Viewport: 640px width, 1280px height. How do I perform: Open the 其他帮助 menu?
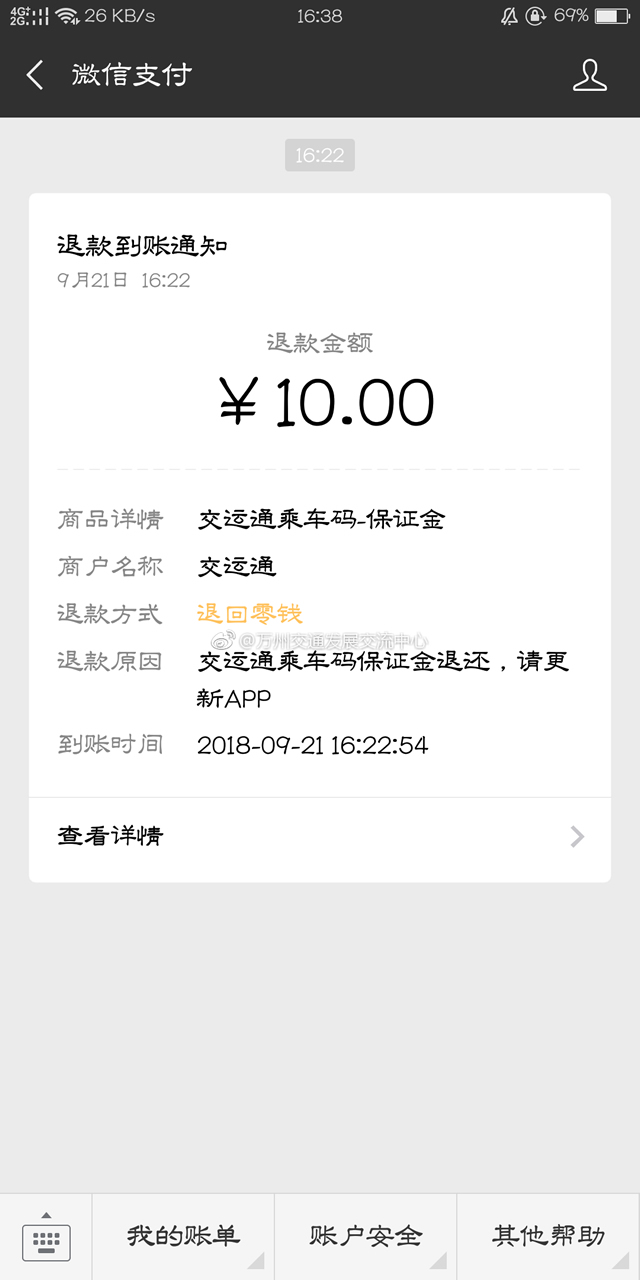[549, 1237]
